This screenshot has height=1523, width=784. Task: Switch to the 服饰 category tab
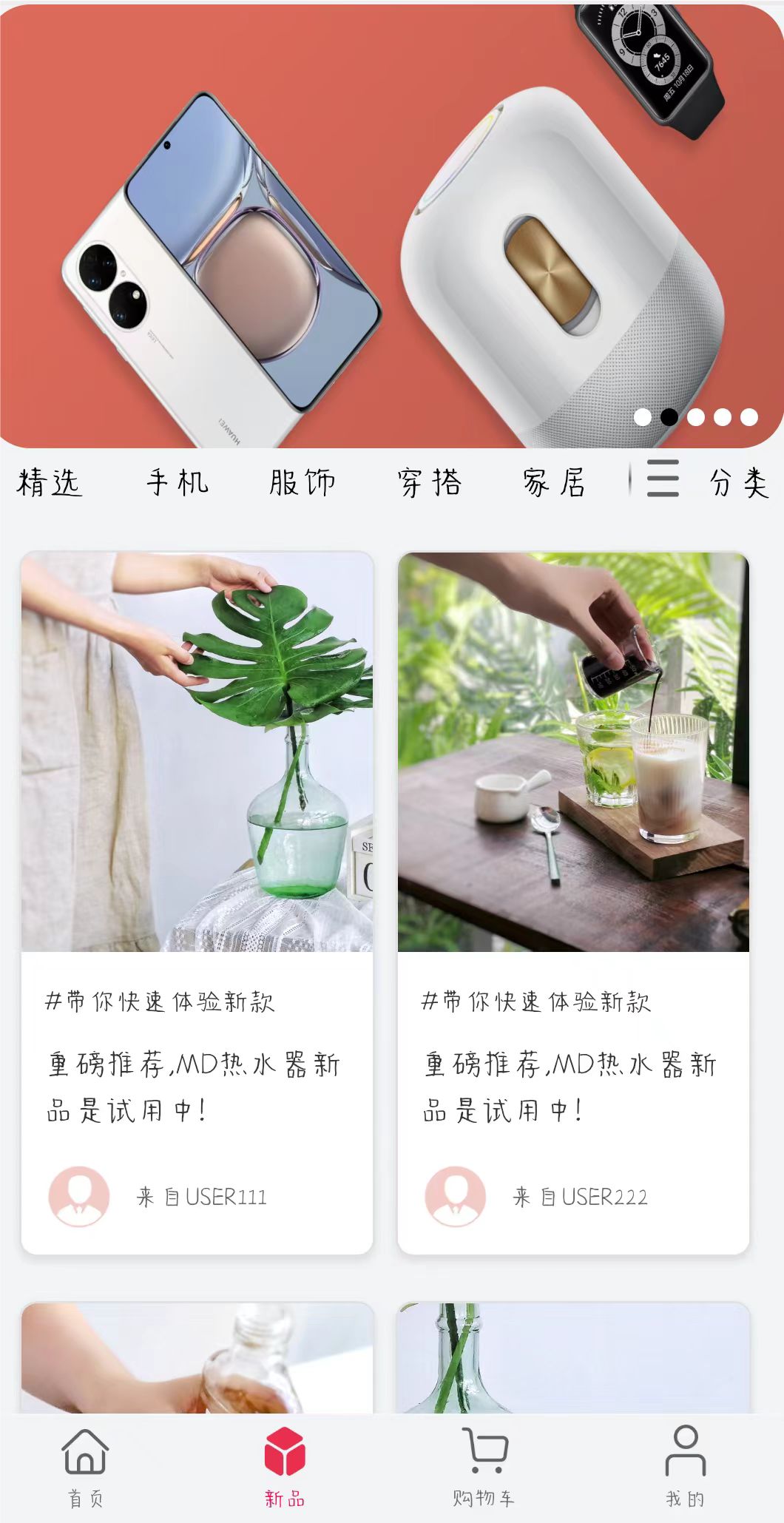click(303, 483)
